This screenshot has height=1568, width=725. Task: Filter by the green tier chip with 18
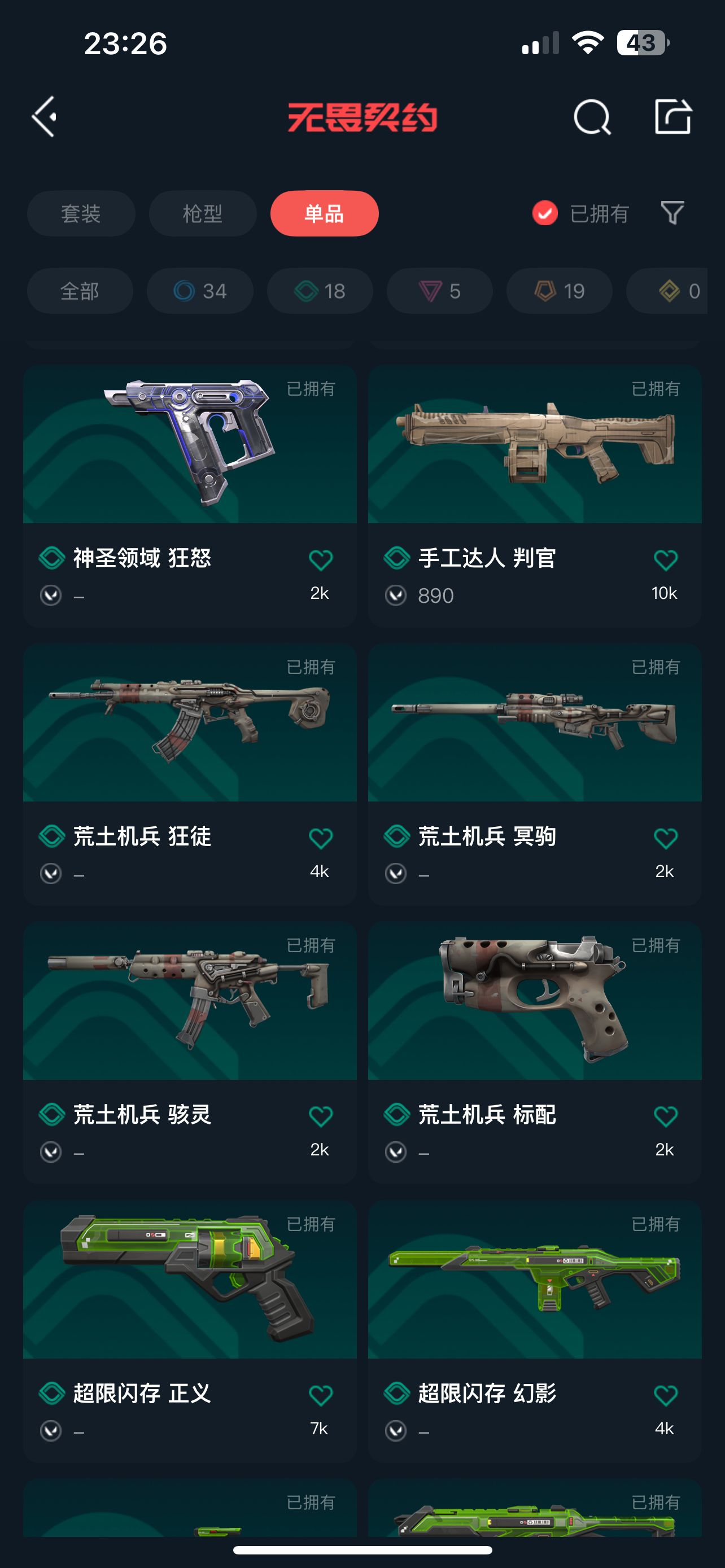click(x=320, y=291)
